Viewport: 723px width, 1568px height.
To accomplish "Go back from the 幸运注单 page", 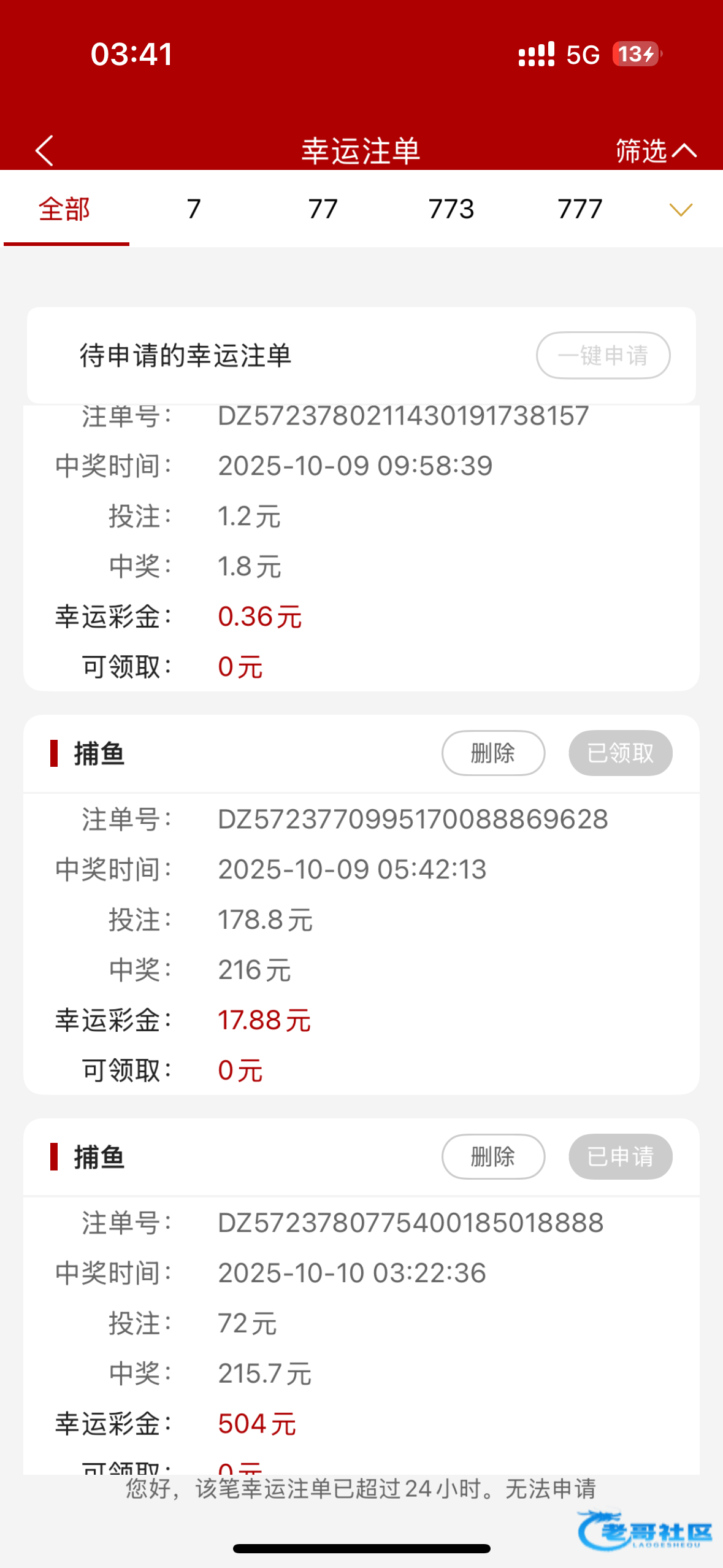I will (x=45, y=150).
